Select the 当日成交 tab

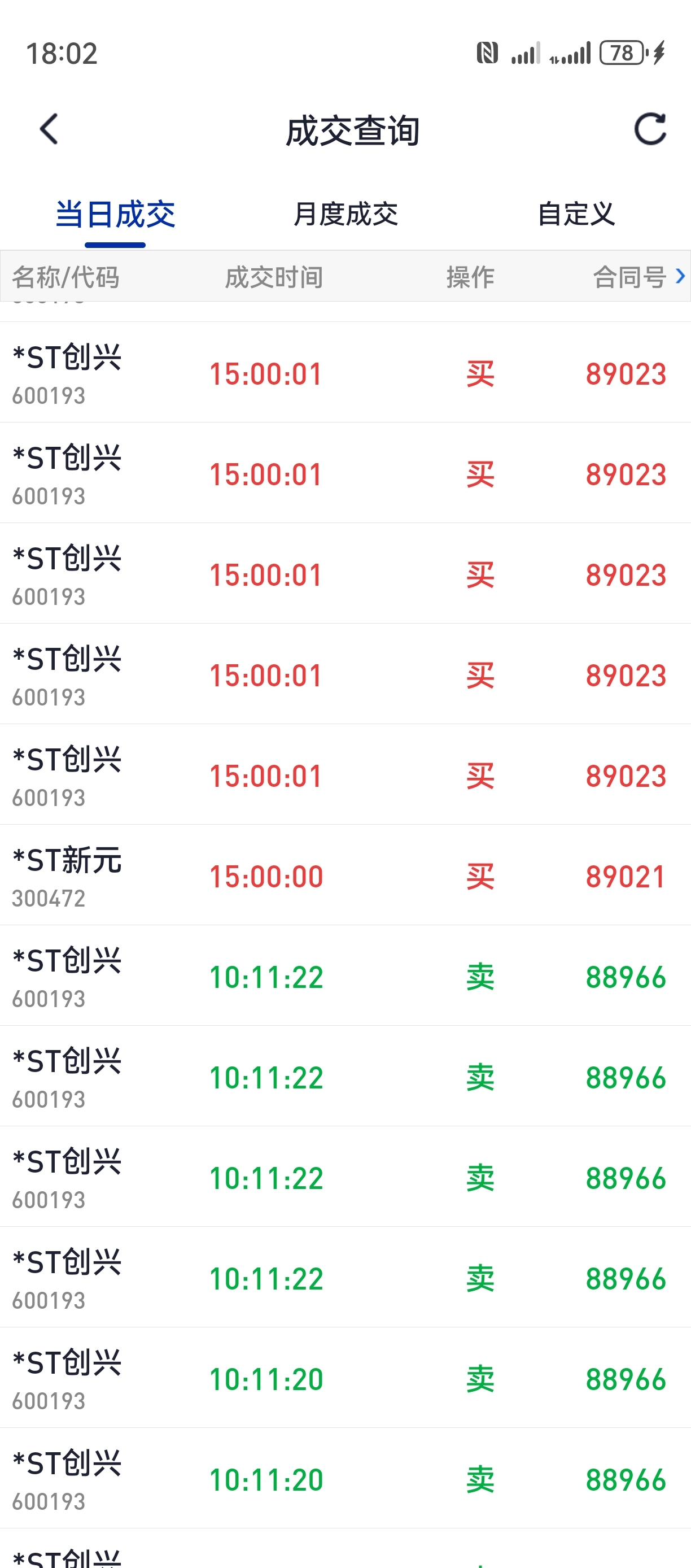click(x=115, y=214)
